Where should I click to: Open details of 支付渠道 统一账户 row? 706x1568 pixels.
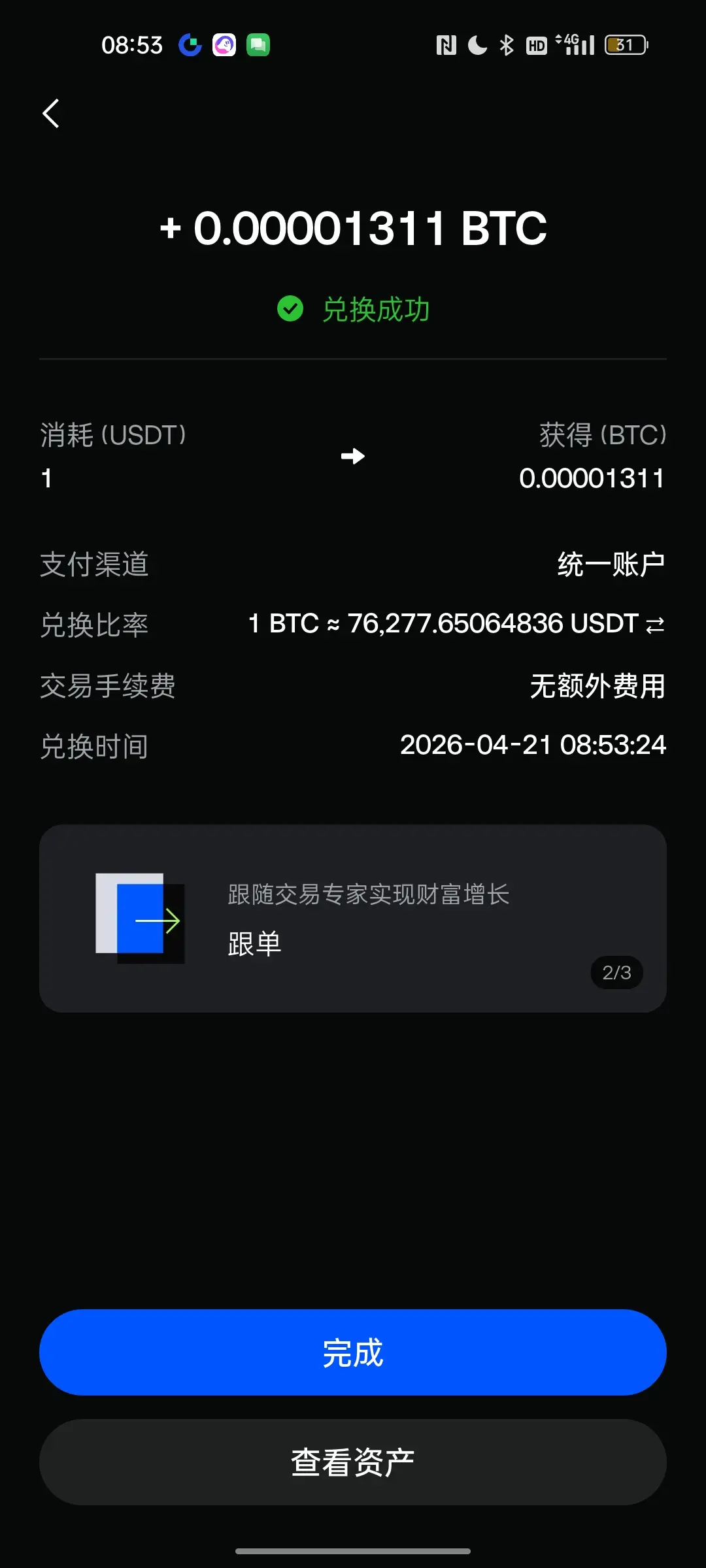tap(353, 564)
